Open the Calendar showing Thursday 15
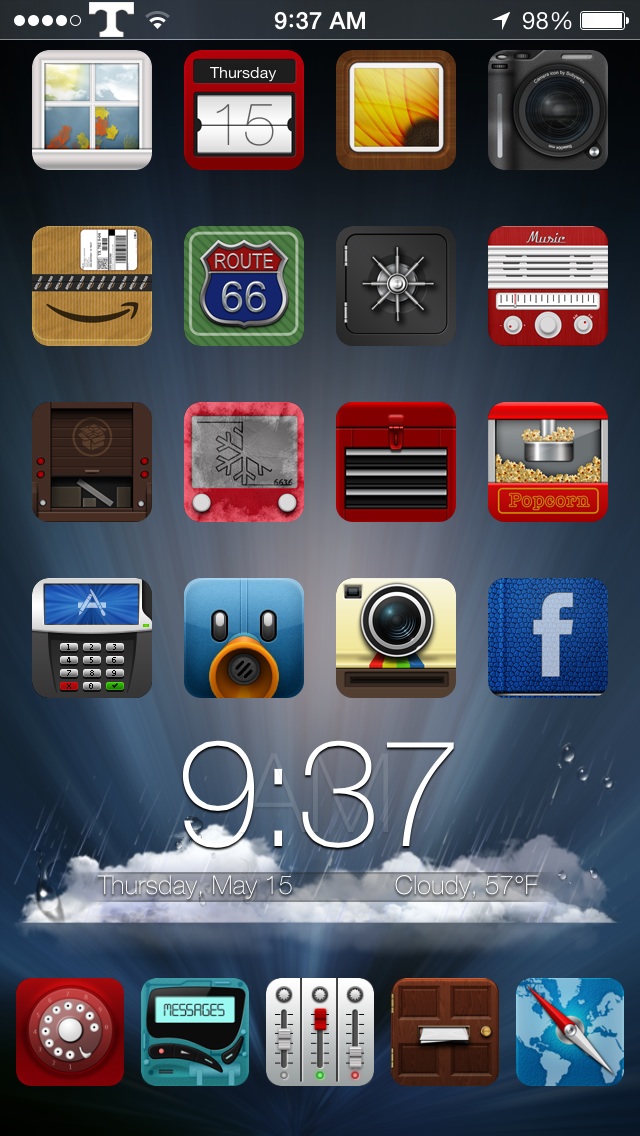This screenshot has width=640, height=1136. (x=244, y=110)
